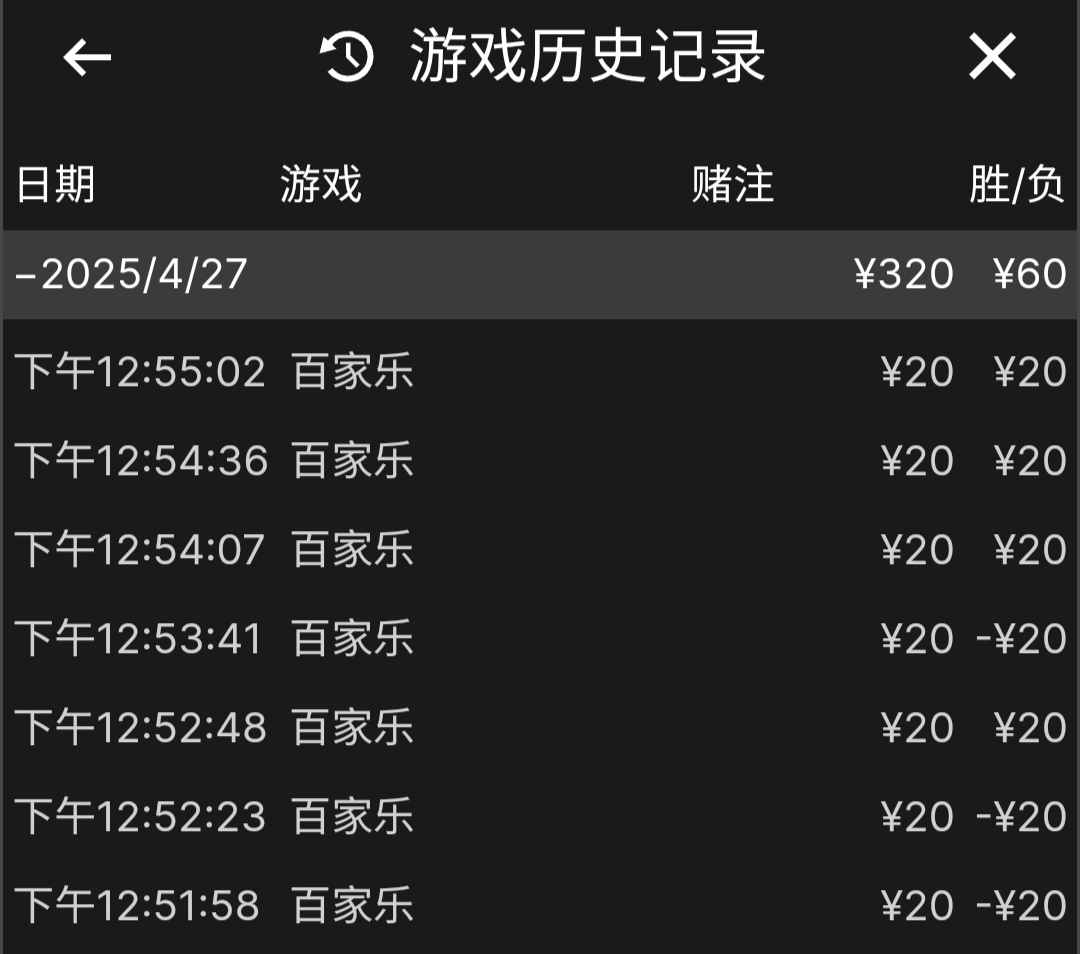Close the game history panel
This screenshot has height=954, width=1080.
(x=992, y=57)
